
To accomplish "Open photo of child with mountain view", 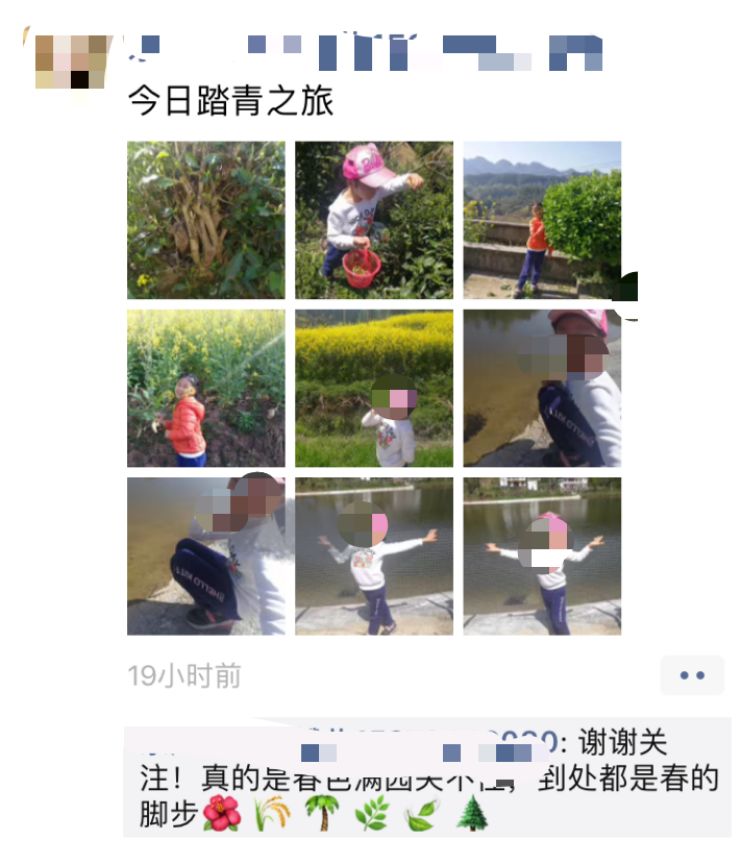I will 541,220.
